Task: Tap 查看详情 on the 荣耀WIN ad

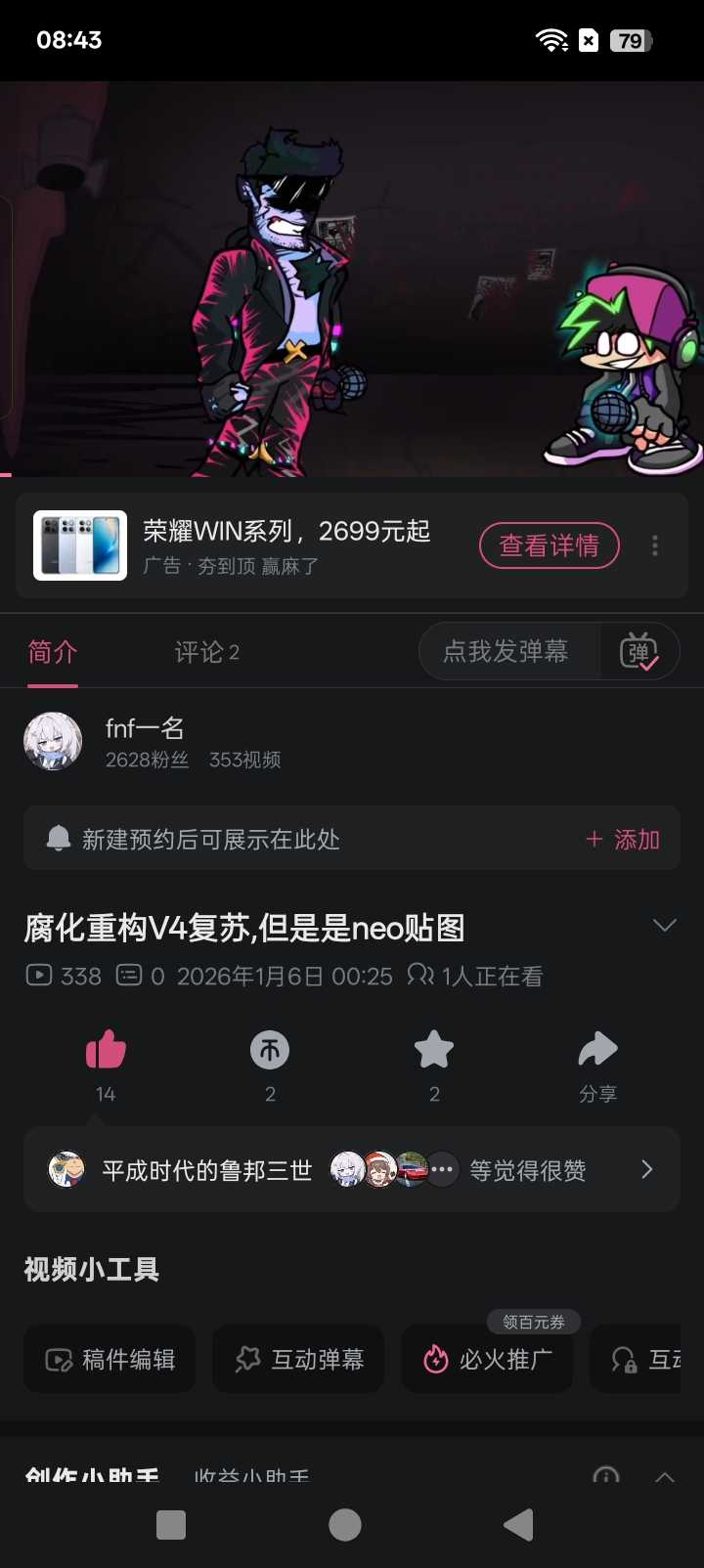Action: [x=549, y=545]
